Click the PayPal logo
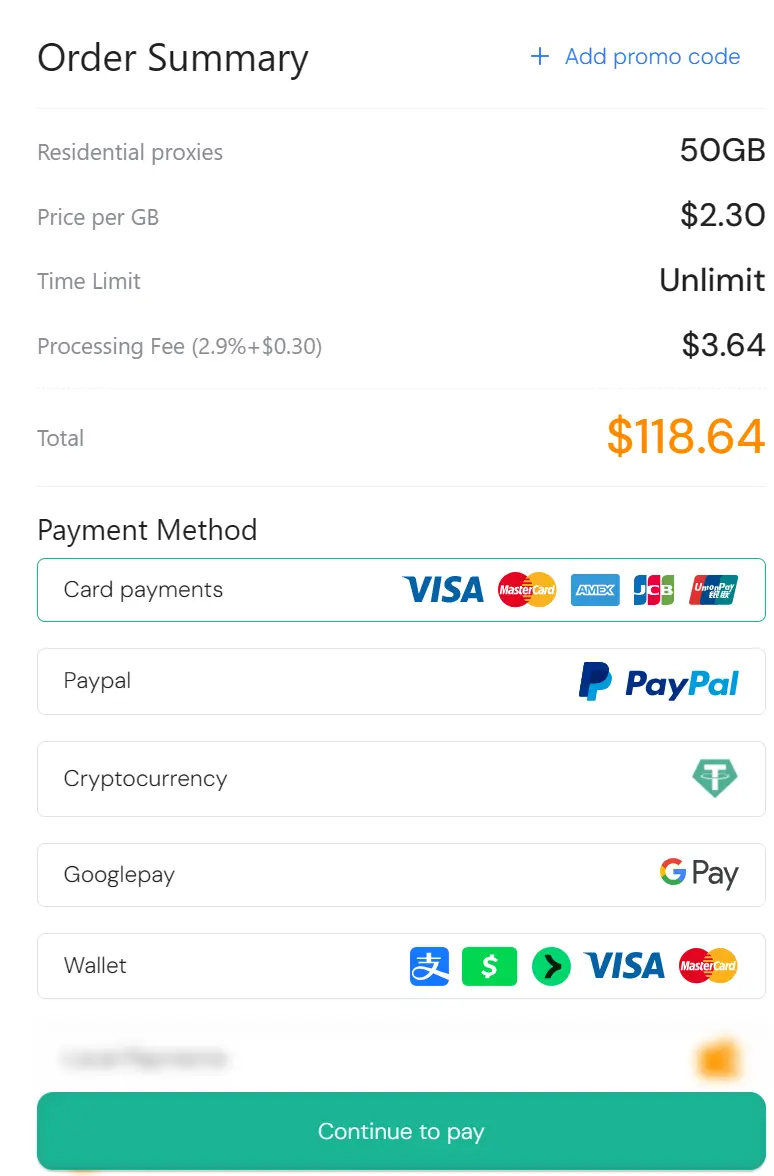 (x=658, y=681)
